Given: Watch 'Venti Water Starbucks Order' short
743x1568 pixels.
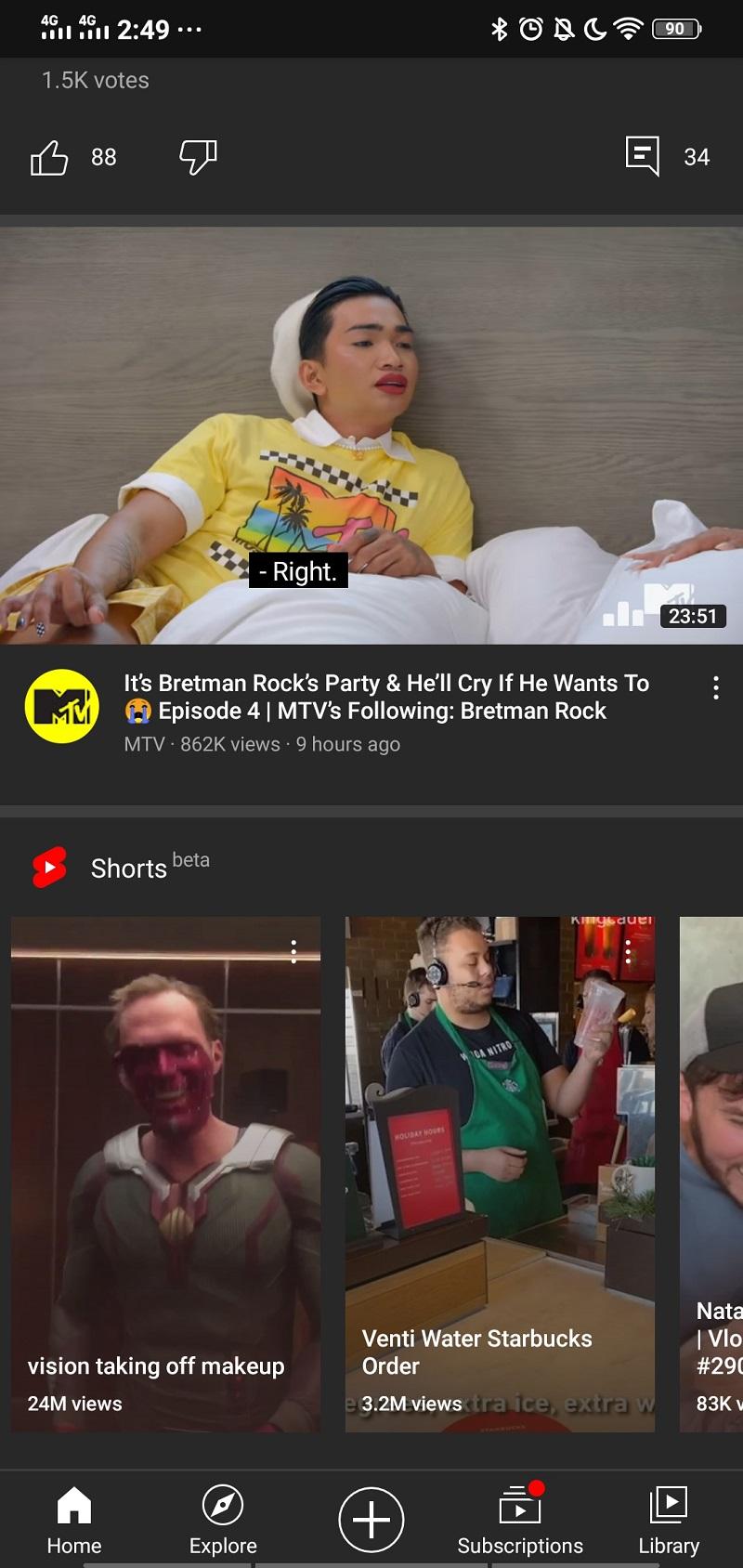Looking at the screenshot, I should pos(500,1174).
